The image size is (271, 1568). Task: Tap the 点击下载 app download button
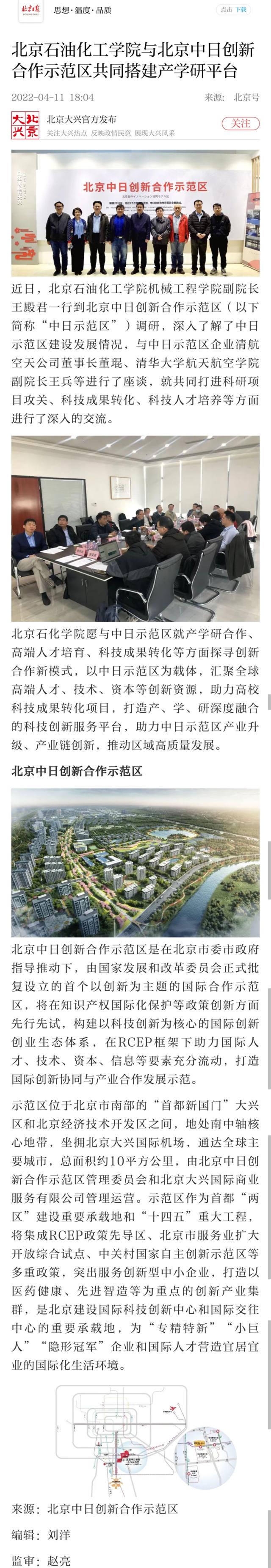pos(234,10)
